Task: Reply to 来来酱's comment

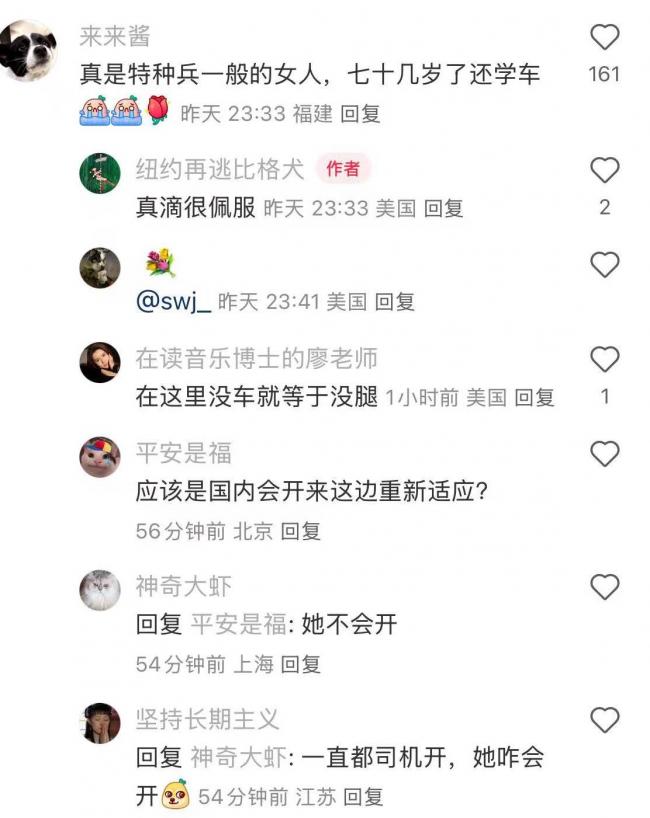Action: coord(360,114)
